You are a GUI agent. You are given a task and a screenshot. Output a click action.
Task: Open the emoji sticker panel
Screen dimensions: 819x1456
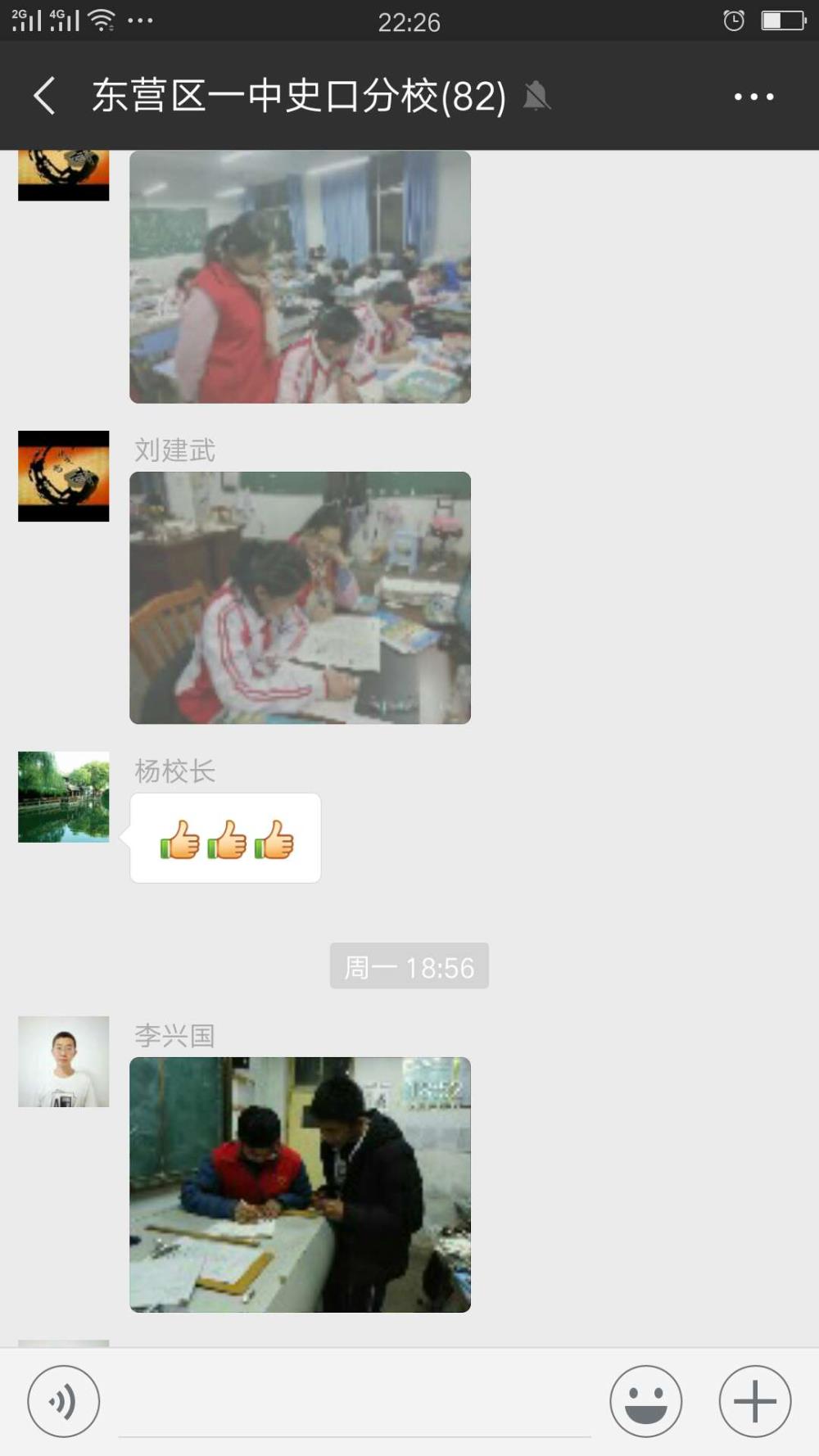645,1401
